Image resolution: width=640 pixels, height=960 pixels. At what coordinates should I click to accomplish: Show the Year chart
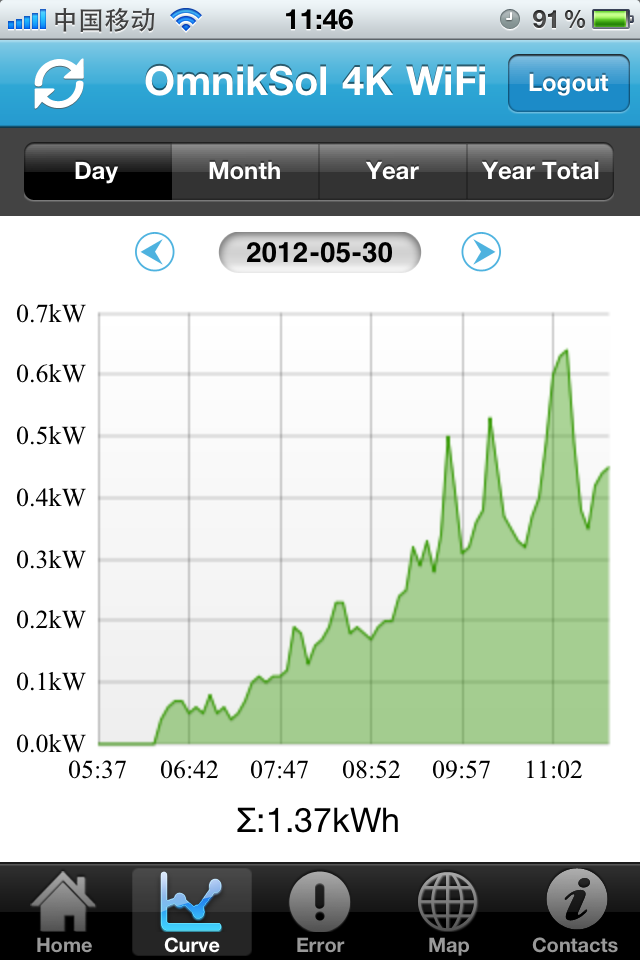click(x=392, y=171)
